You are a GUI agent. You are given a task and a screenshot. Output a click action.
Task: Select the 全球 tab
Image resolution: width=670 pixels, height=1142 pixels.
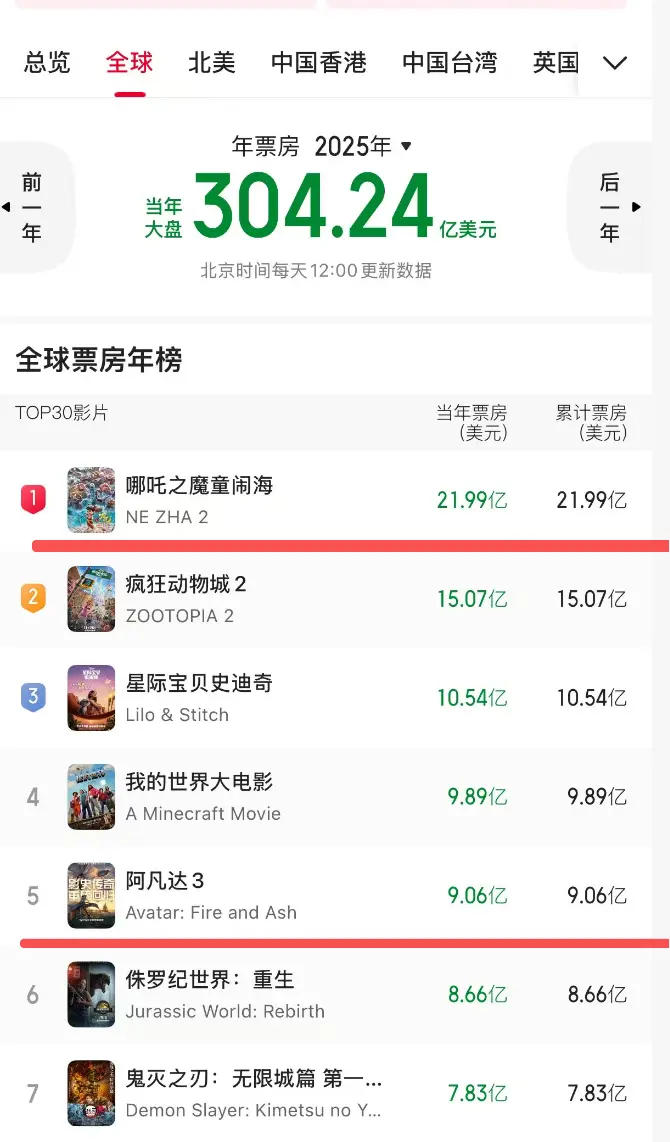pyautogui.click(x=129, y=63)
